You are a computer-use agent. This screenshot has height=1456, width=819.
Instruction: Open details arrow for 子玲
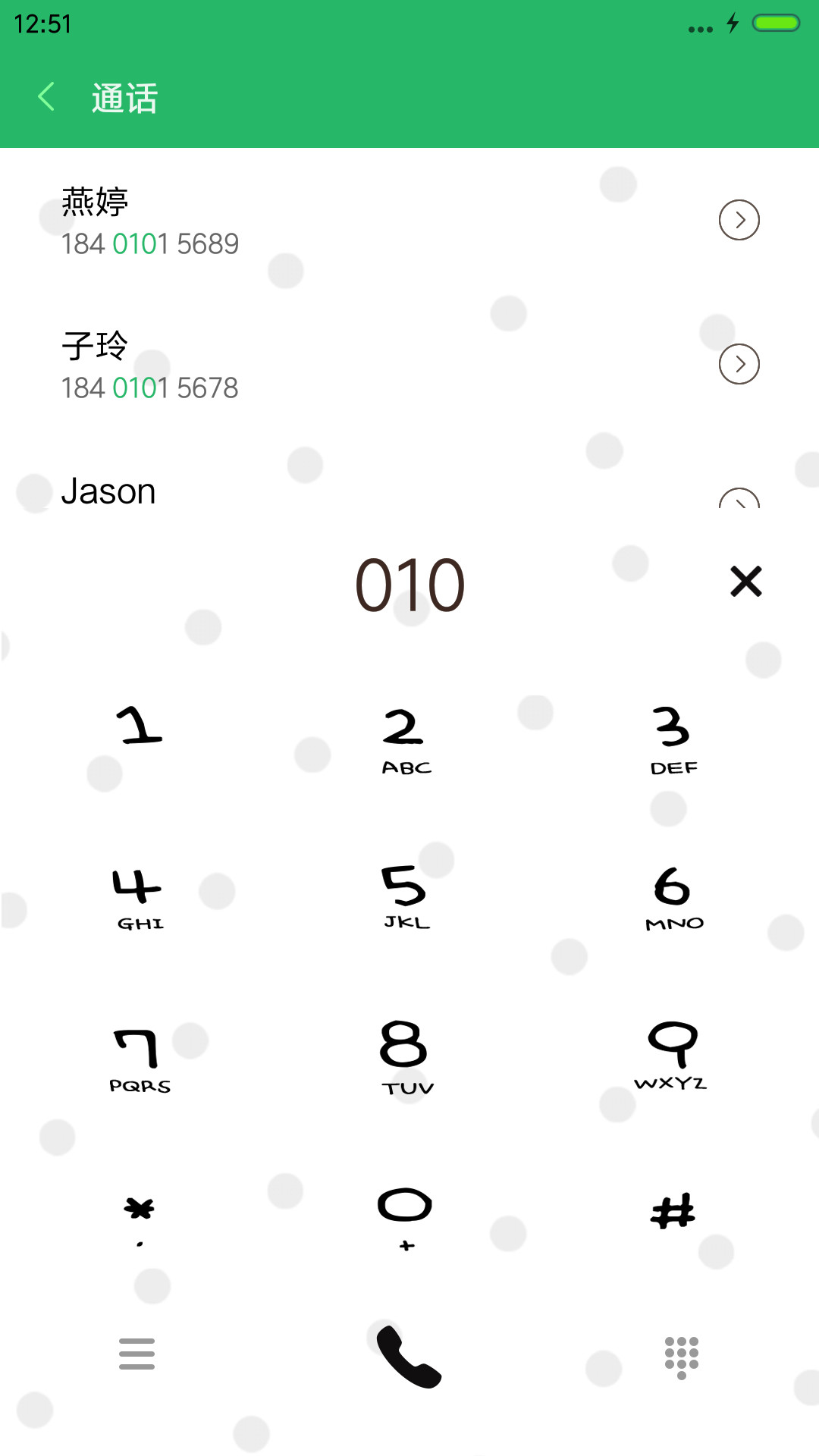(739, 364)
